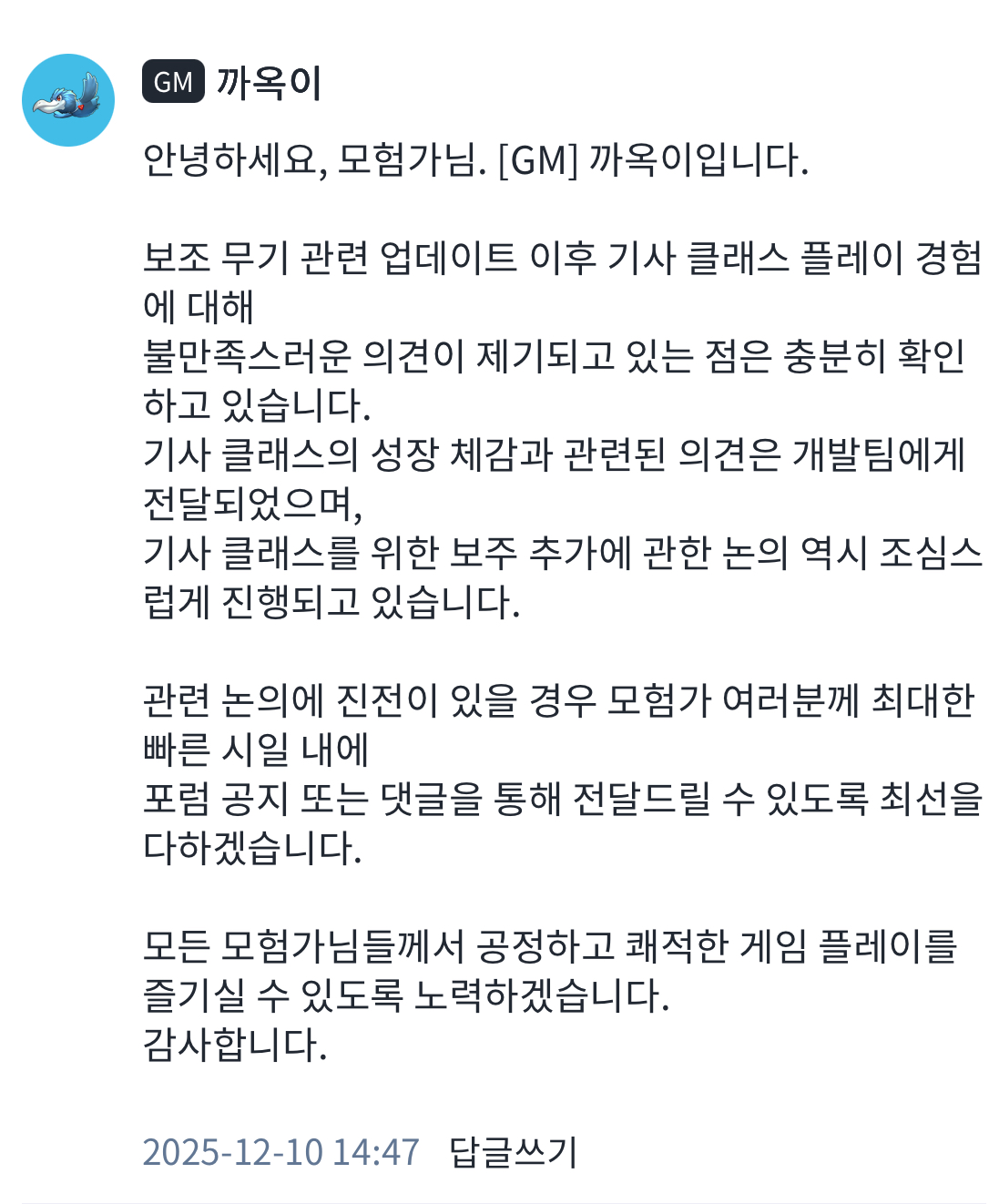Tap the 까옥이 username
This screenshot has height=1204, width=999.
pyautogui.click(x=269, y=83)
